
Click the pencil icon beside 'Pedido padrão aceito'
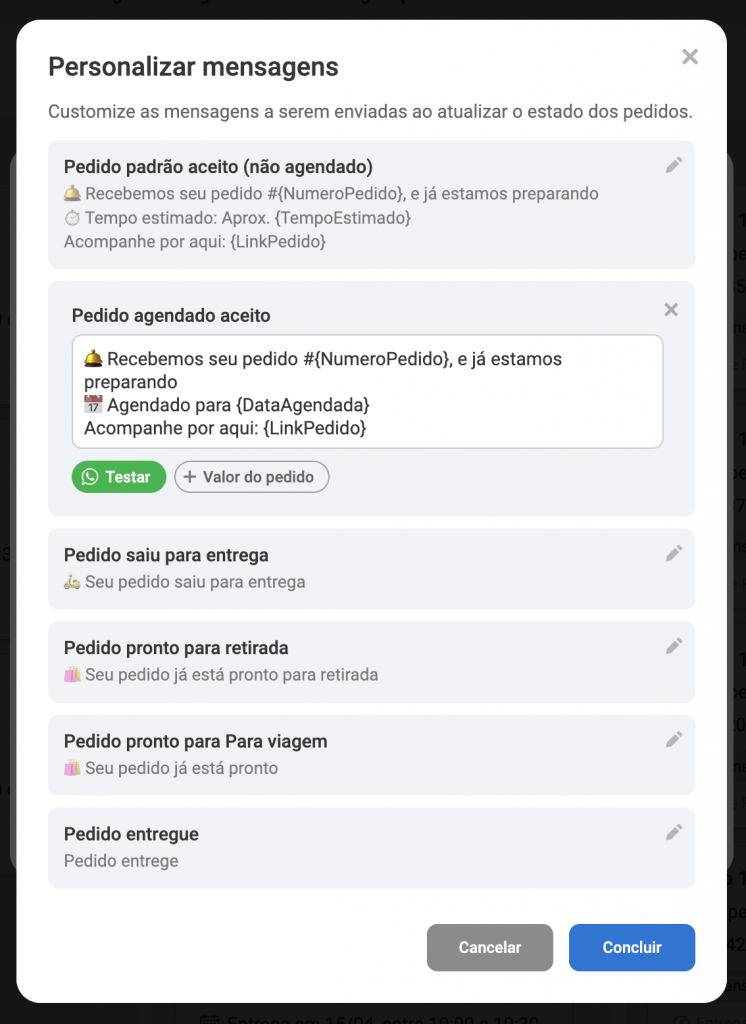[x=676, y=167]
